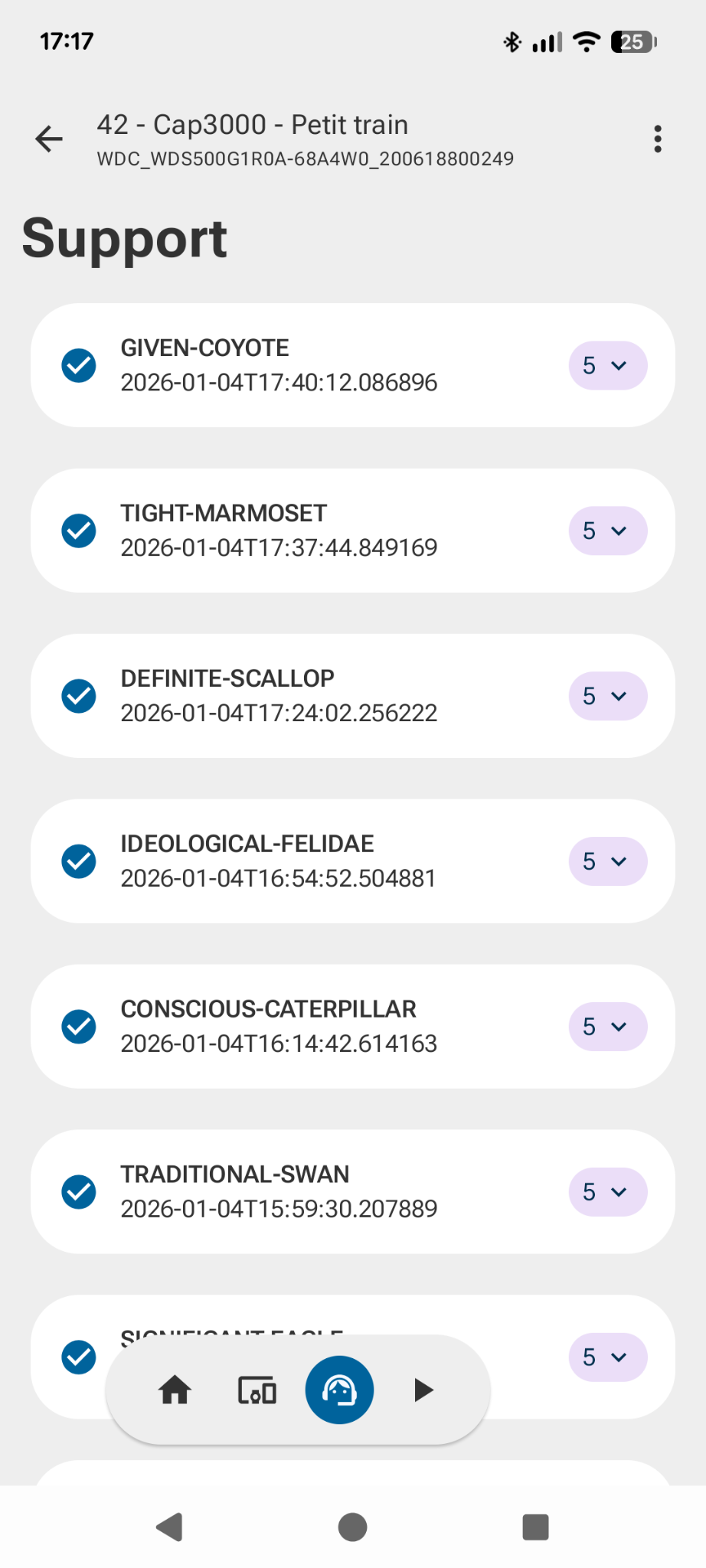Viewport: 706px width, 1568px height.
Task: Switch to the play tab
Action: [x=423, y=1390]
